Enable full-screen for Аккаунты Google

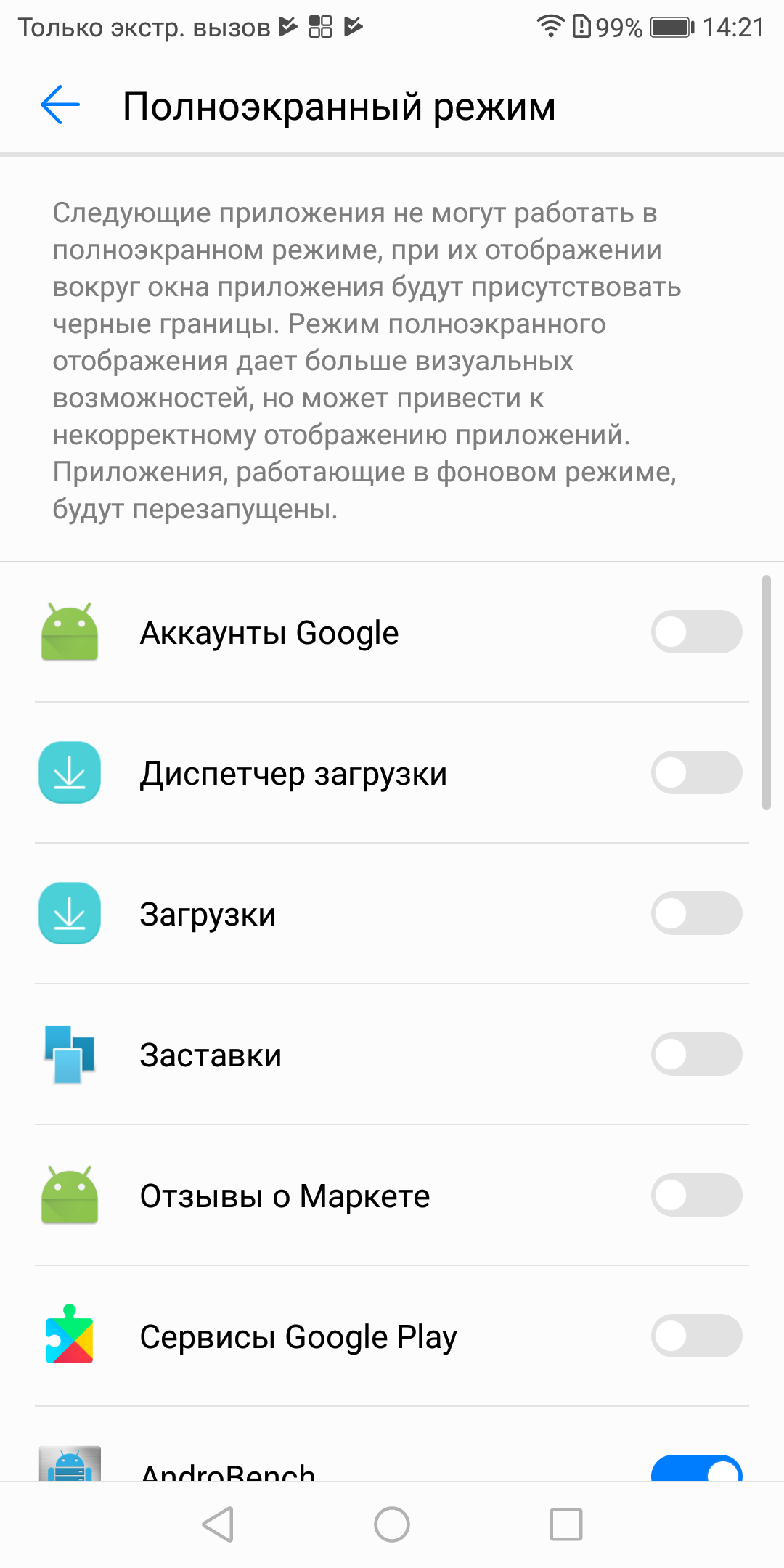(x=696, y=632)
